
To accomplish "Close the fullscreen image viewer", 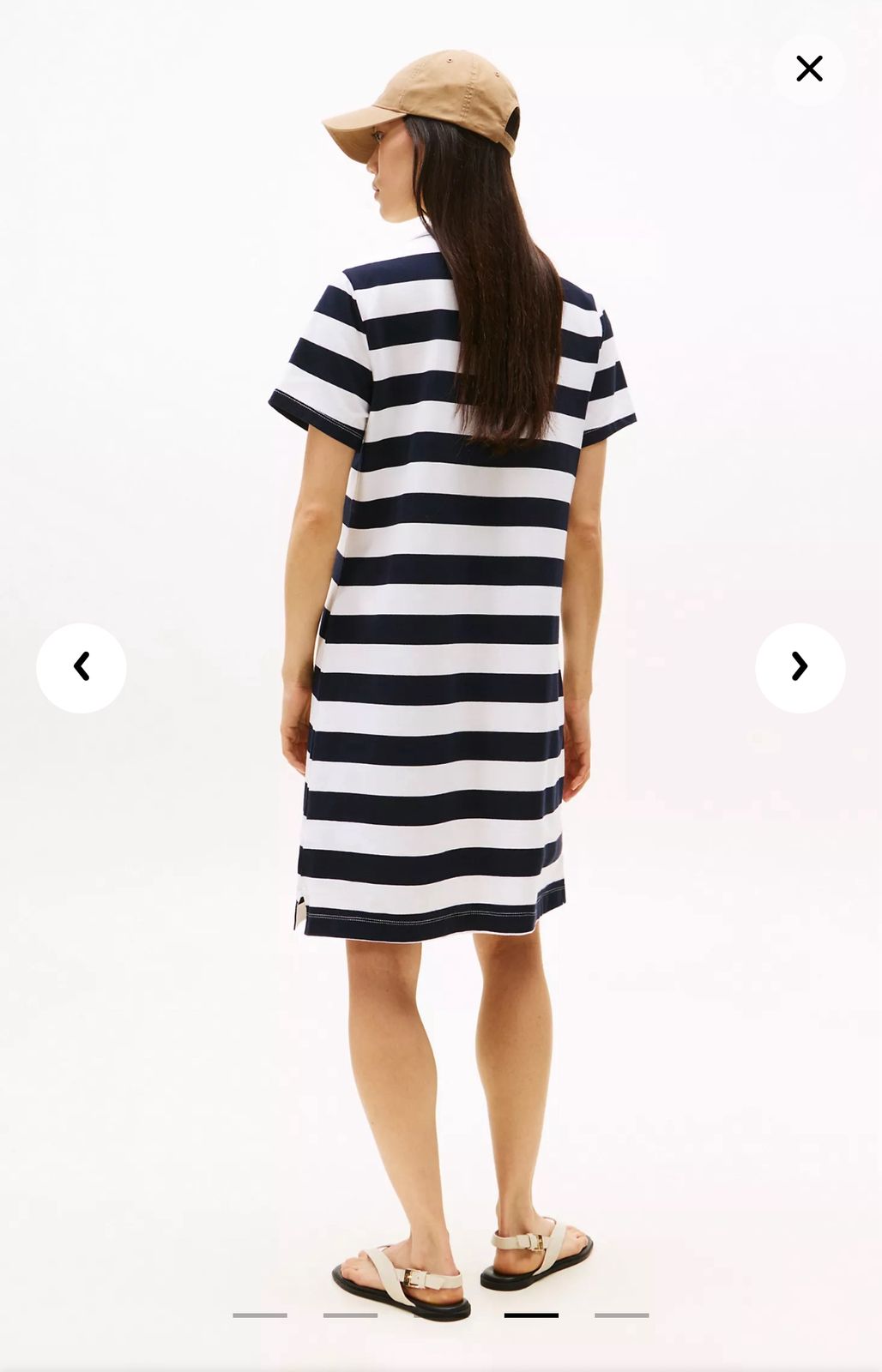I will (x=808, y=69).
